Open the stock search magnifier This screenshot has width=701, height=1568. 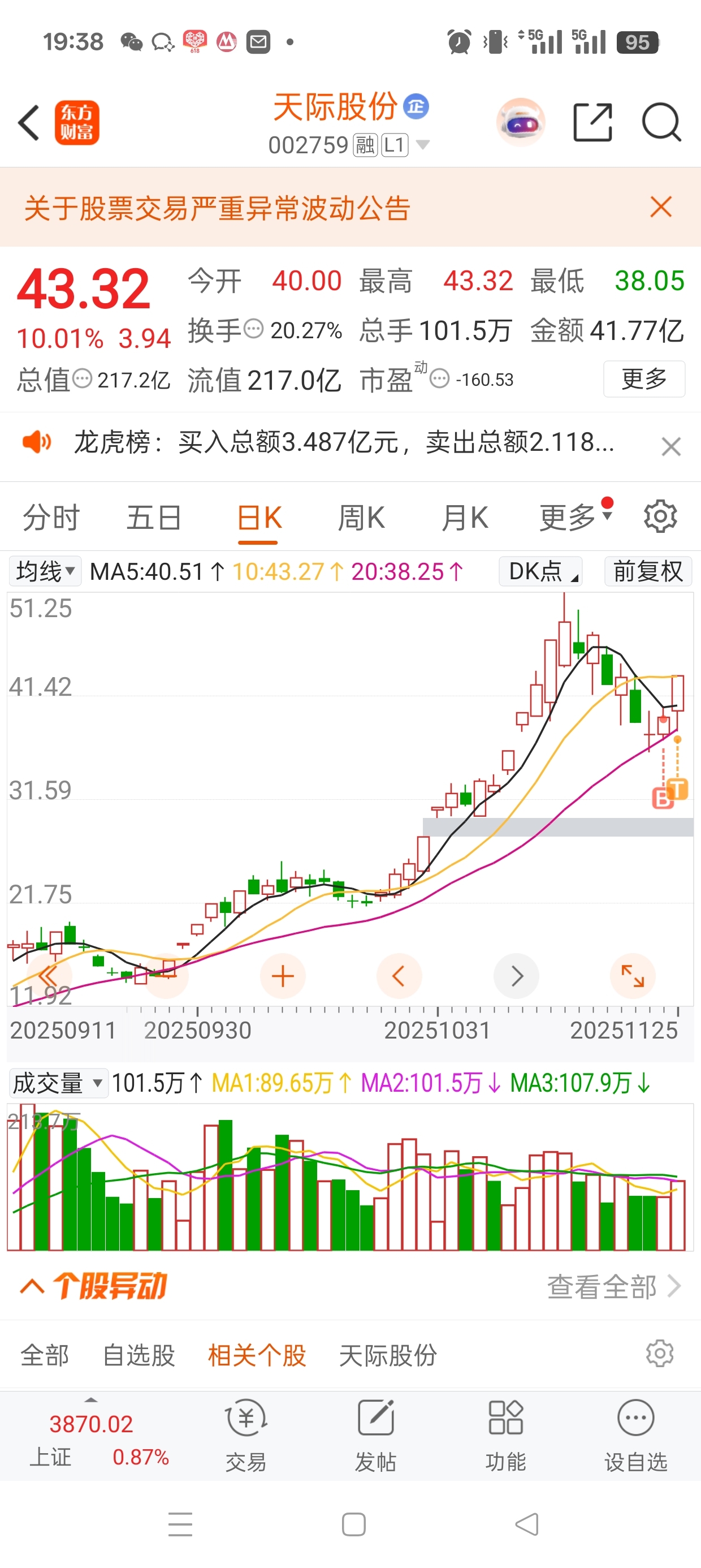(x=661, y=123)
